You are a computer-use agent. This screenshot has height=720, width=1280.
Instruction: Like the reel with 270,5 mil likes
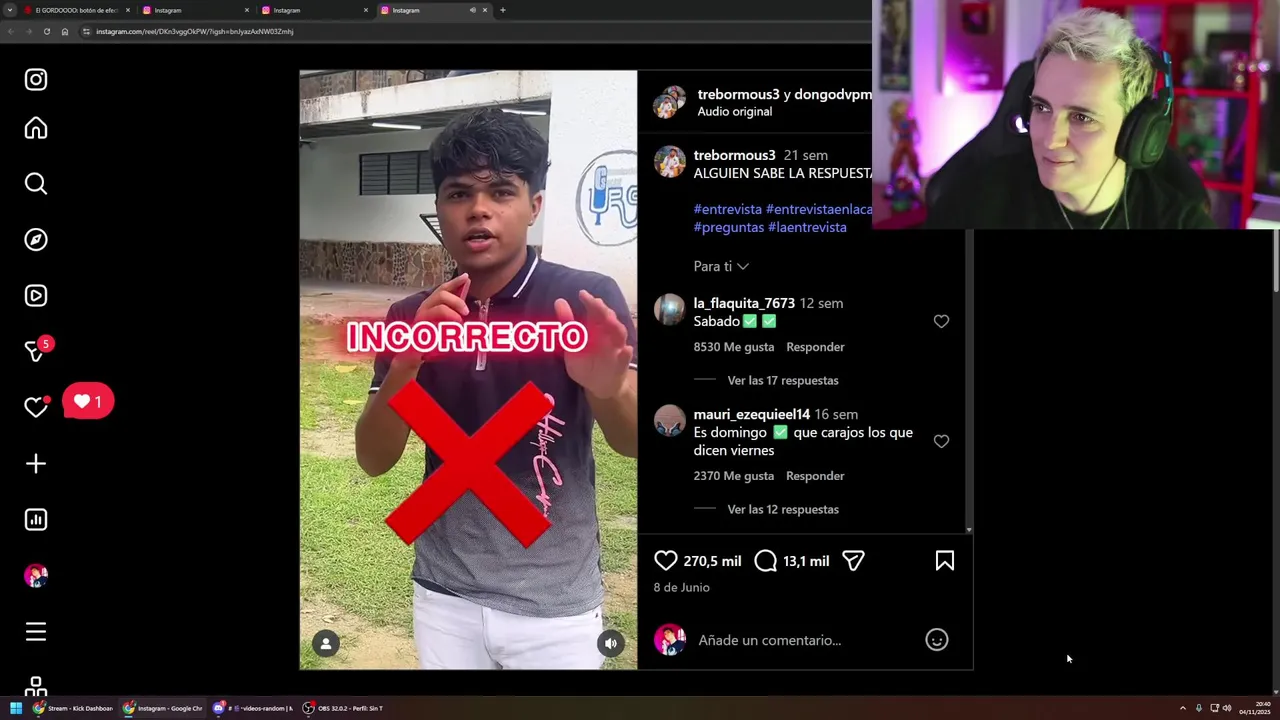666,561
